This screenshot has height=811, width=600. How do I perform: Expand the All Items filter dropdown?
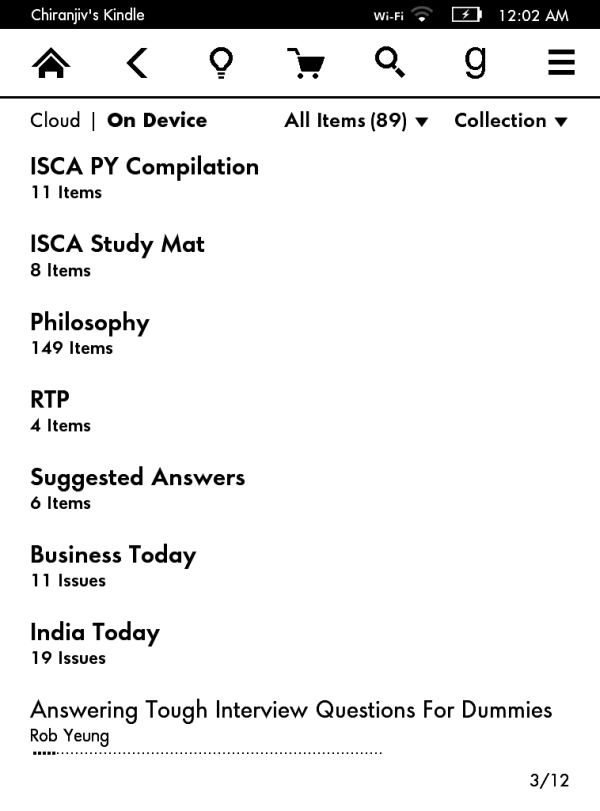click(x=356, y=121)
